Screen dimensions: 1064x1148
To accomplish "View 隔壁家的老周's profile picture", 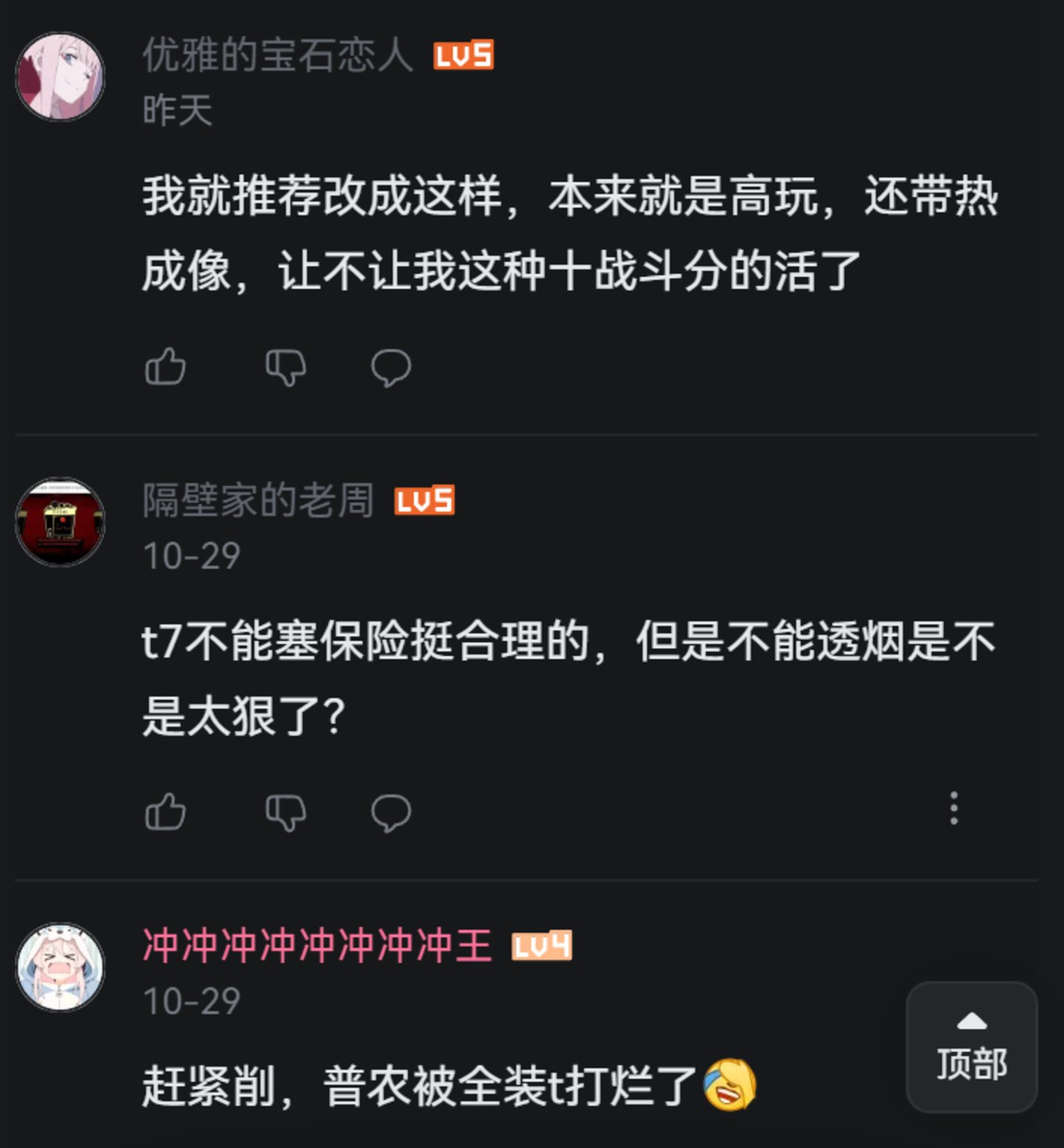I will pyautogui.click(x=61, y=522).
